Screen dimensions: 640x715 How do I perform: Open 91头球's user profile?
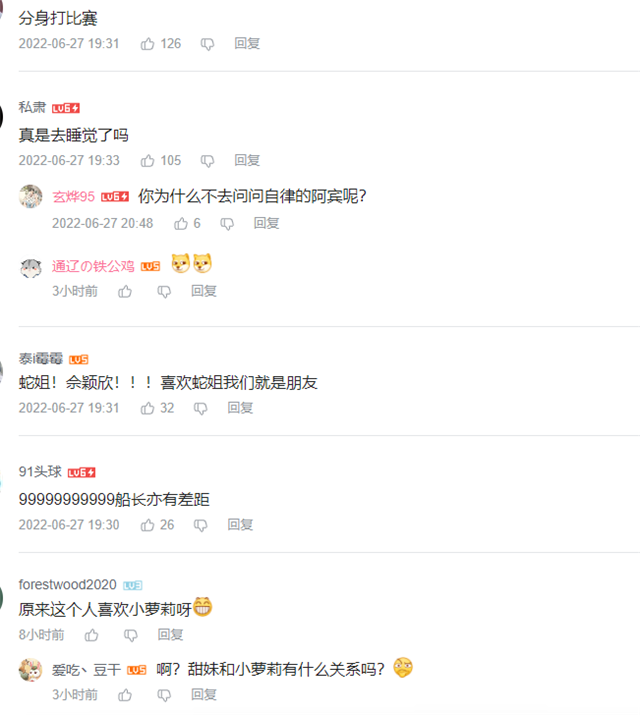(x=40, y=471)
